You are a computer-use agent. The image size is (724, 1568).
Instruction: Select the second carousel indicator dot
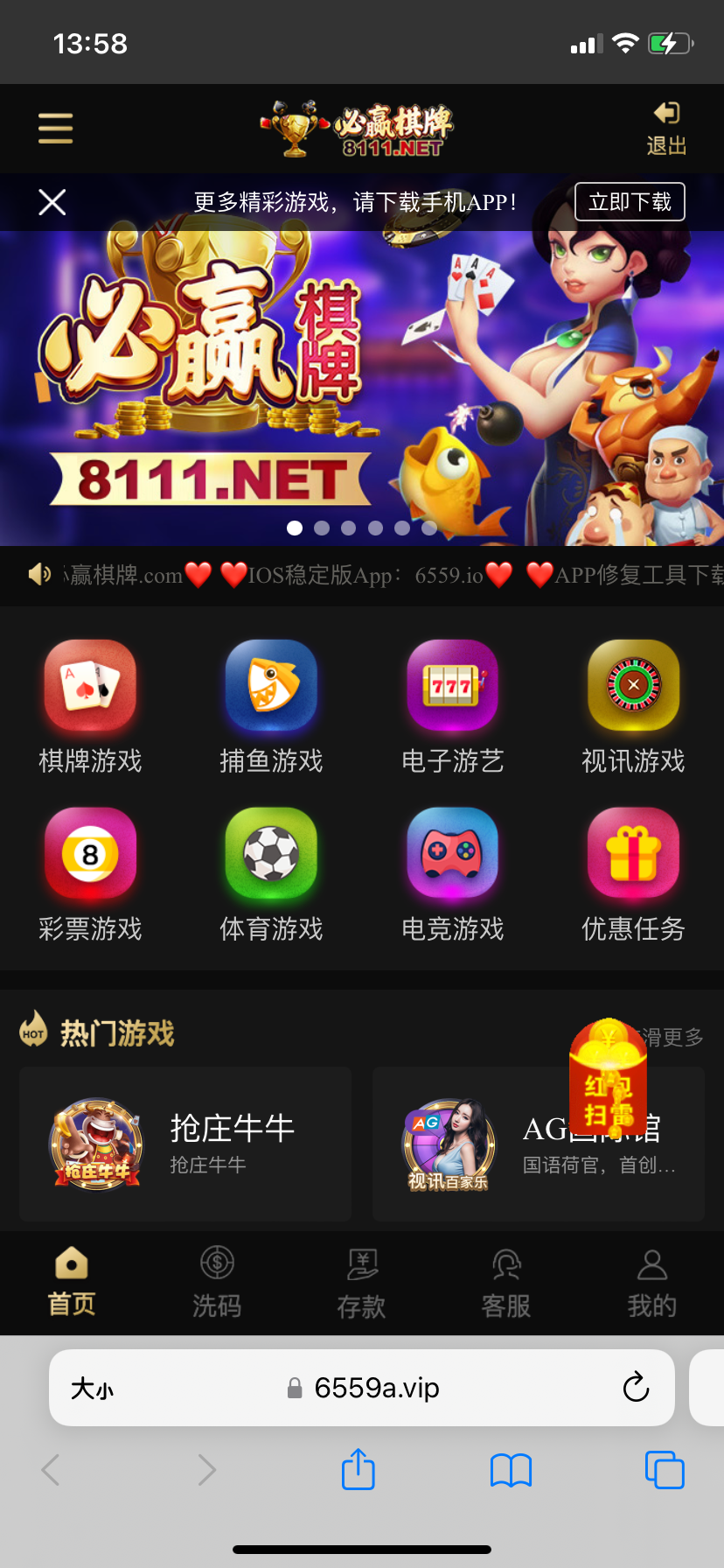pos(322,528)
